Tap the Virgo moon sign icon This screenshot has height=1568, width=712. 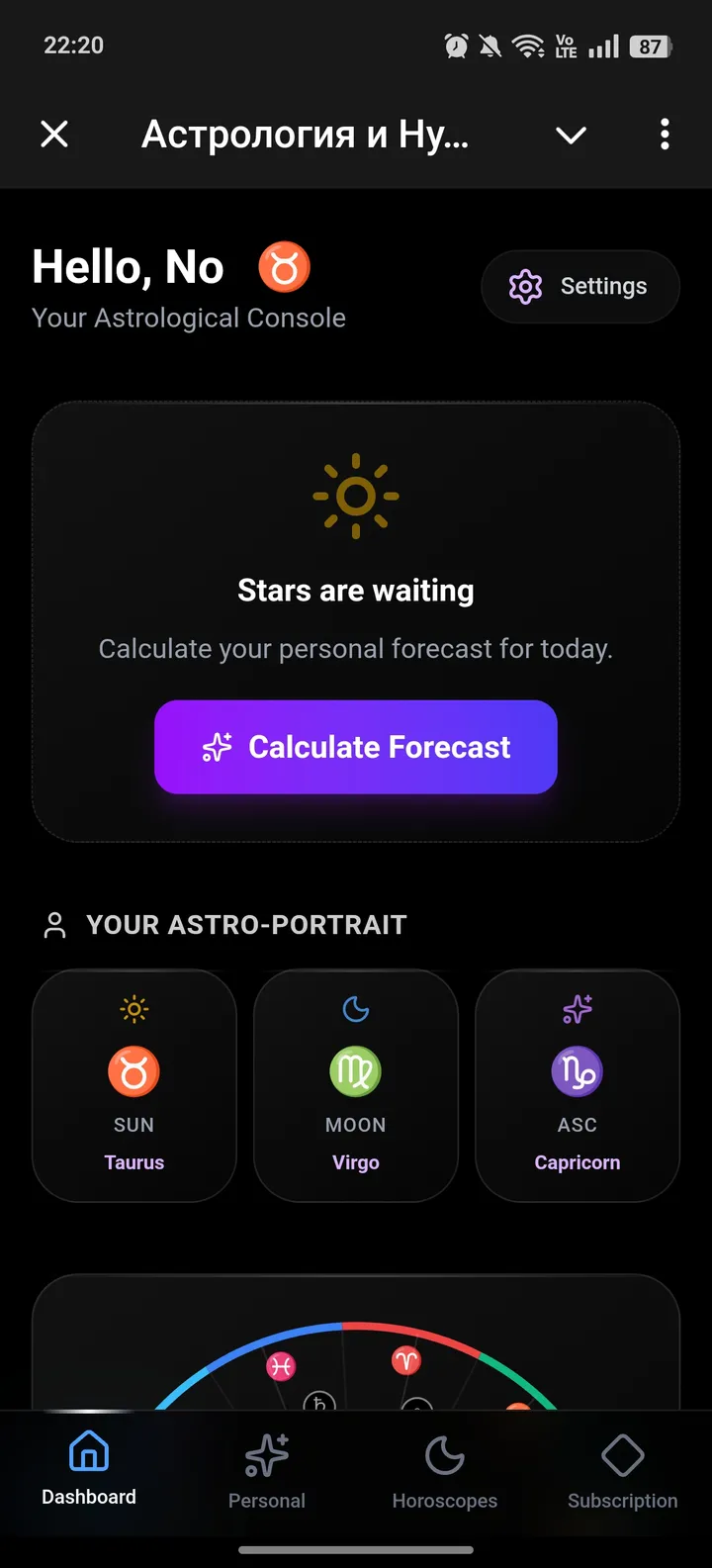pos(355,1069)
